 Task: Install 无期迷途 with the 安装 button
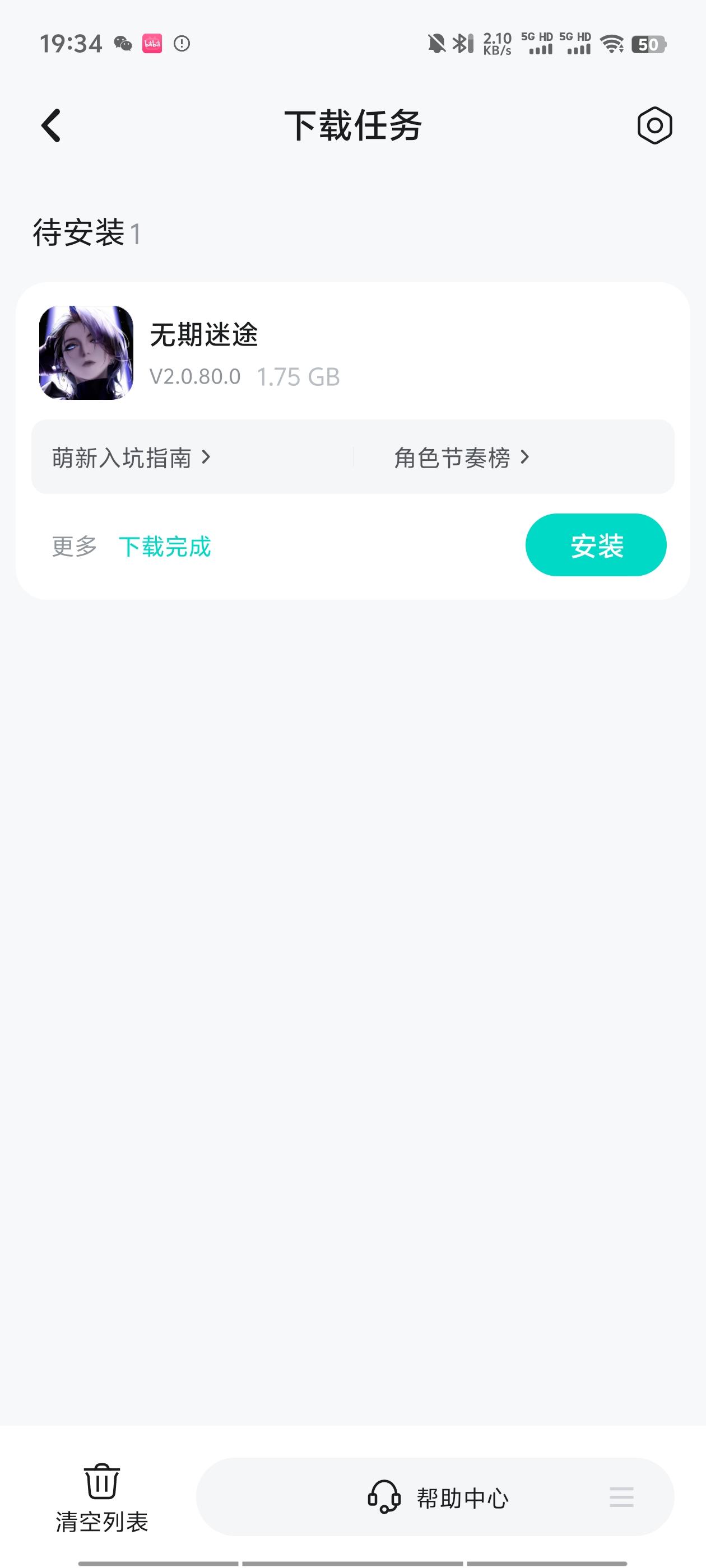click(595, 545)
